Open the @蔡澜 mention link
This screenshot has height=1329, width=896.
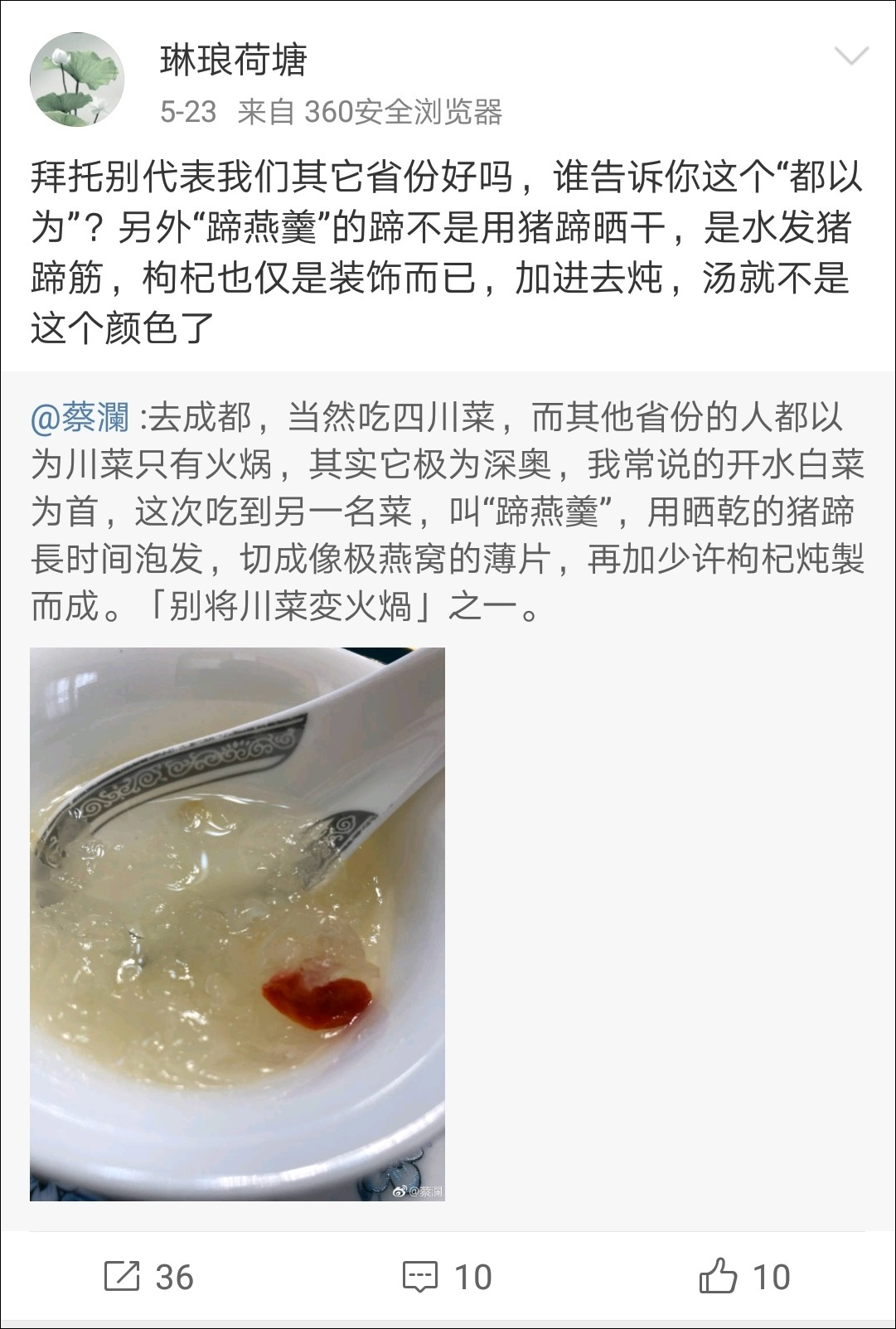[x=80, y=418]
